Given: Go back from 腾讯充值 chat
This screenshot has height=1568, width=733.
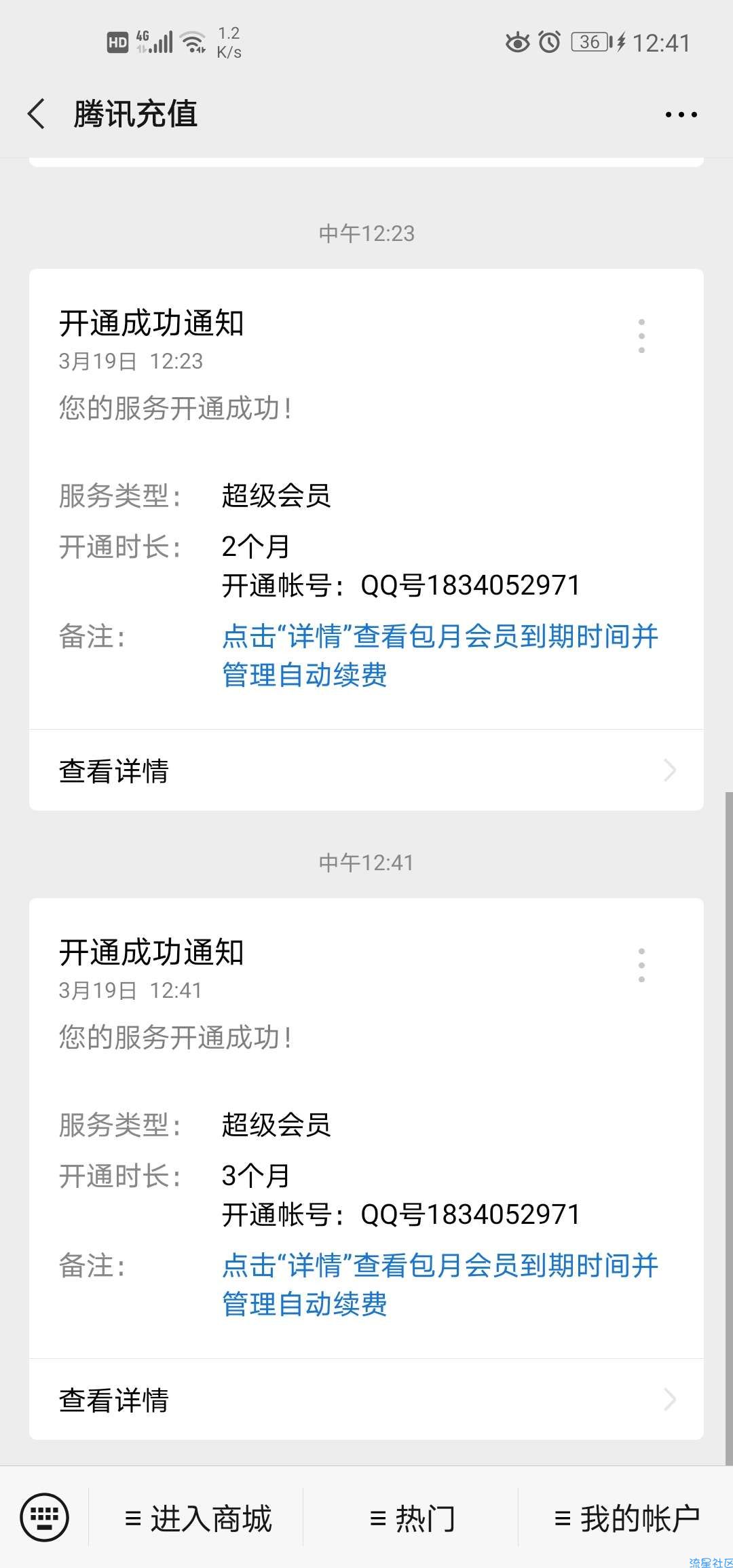Looking at the screenshot, I should 37,113.
